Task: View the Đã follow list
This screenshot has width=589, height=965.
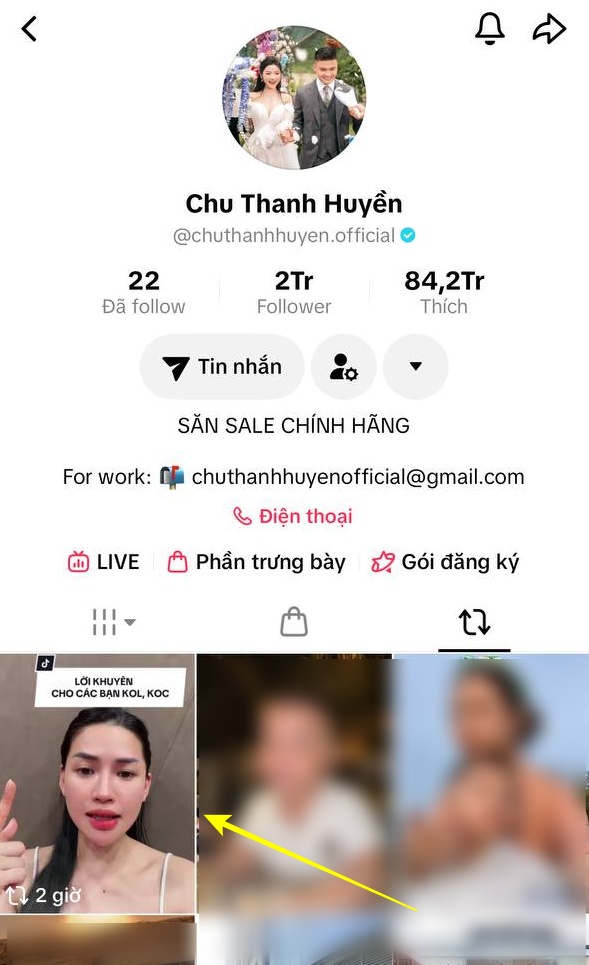Action: click(x=143, y=293)
